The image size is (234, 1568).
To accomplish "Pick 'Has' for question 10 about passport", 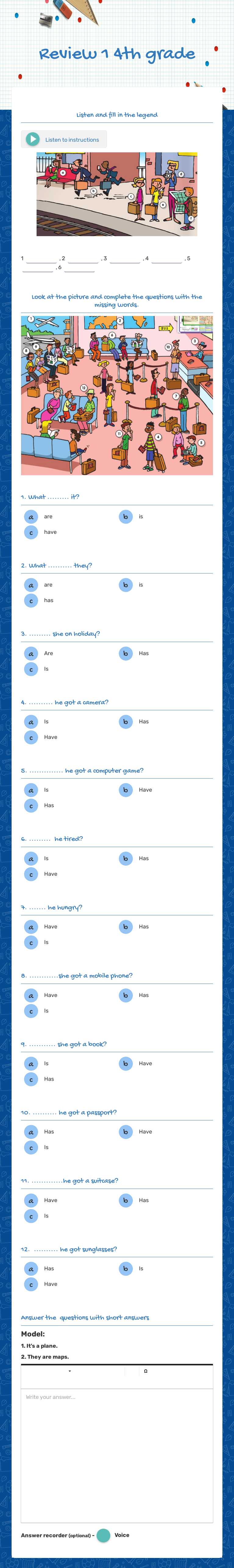I will tap(31, 1132).
